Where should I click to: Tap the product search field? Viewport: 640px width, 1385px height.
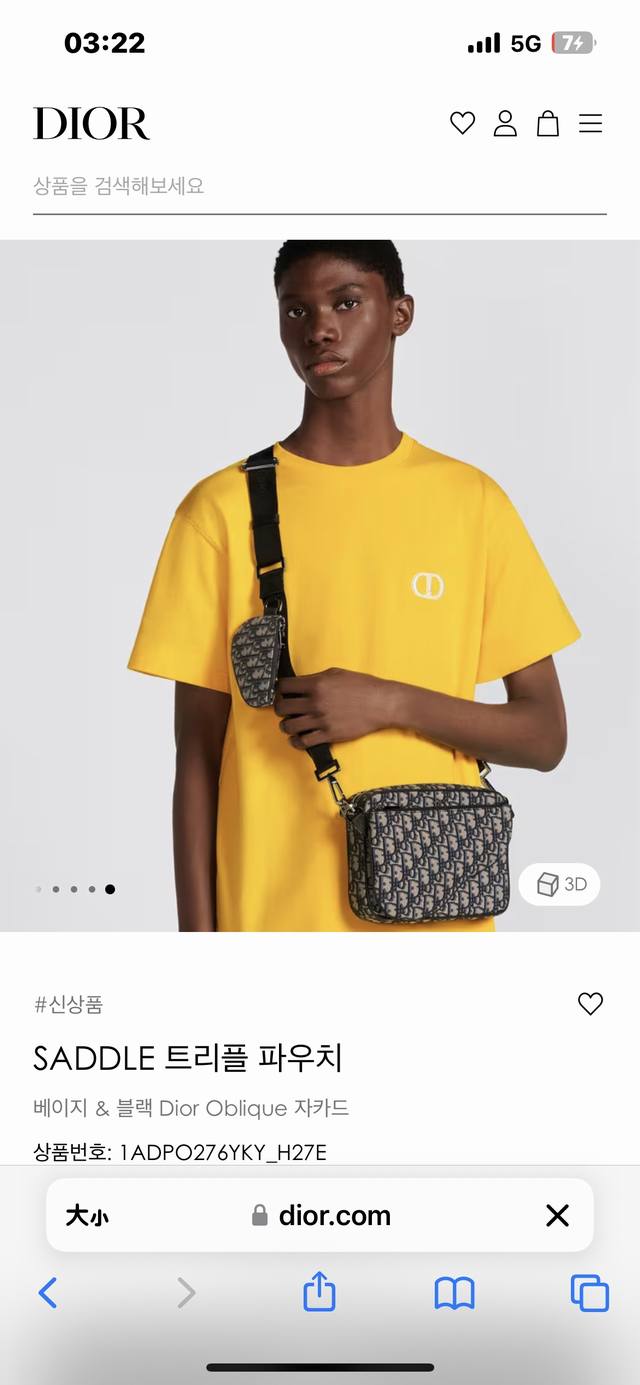[x=318, y=186]
